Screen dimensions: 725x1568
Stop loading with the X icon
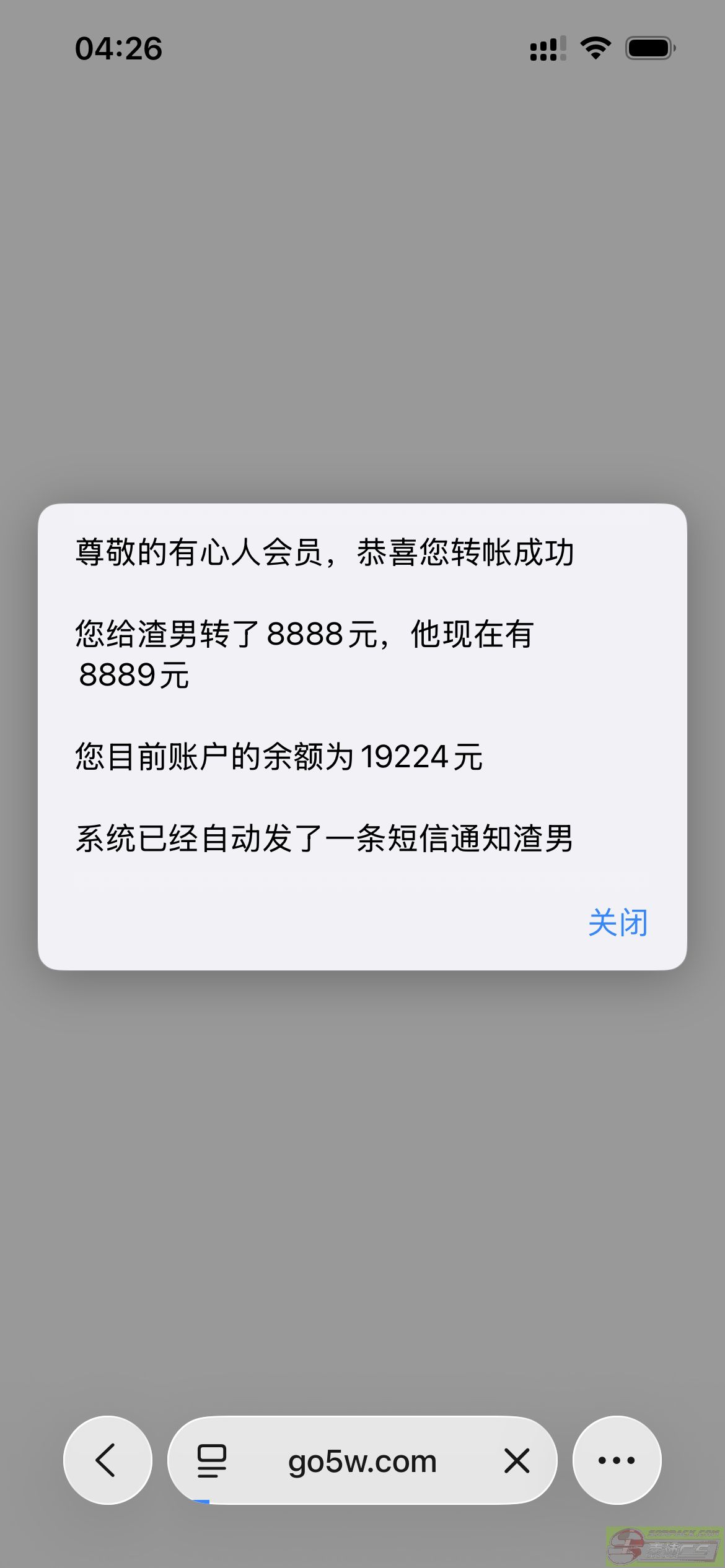(x=516, y=1460)
